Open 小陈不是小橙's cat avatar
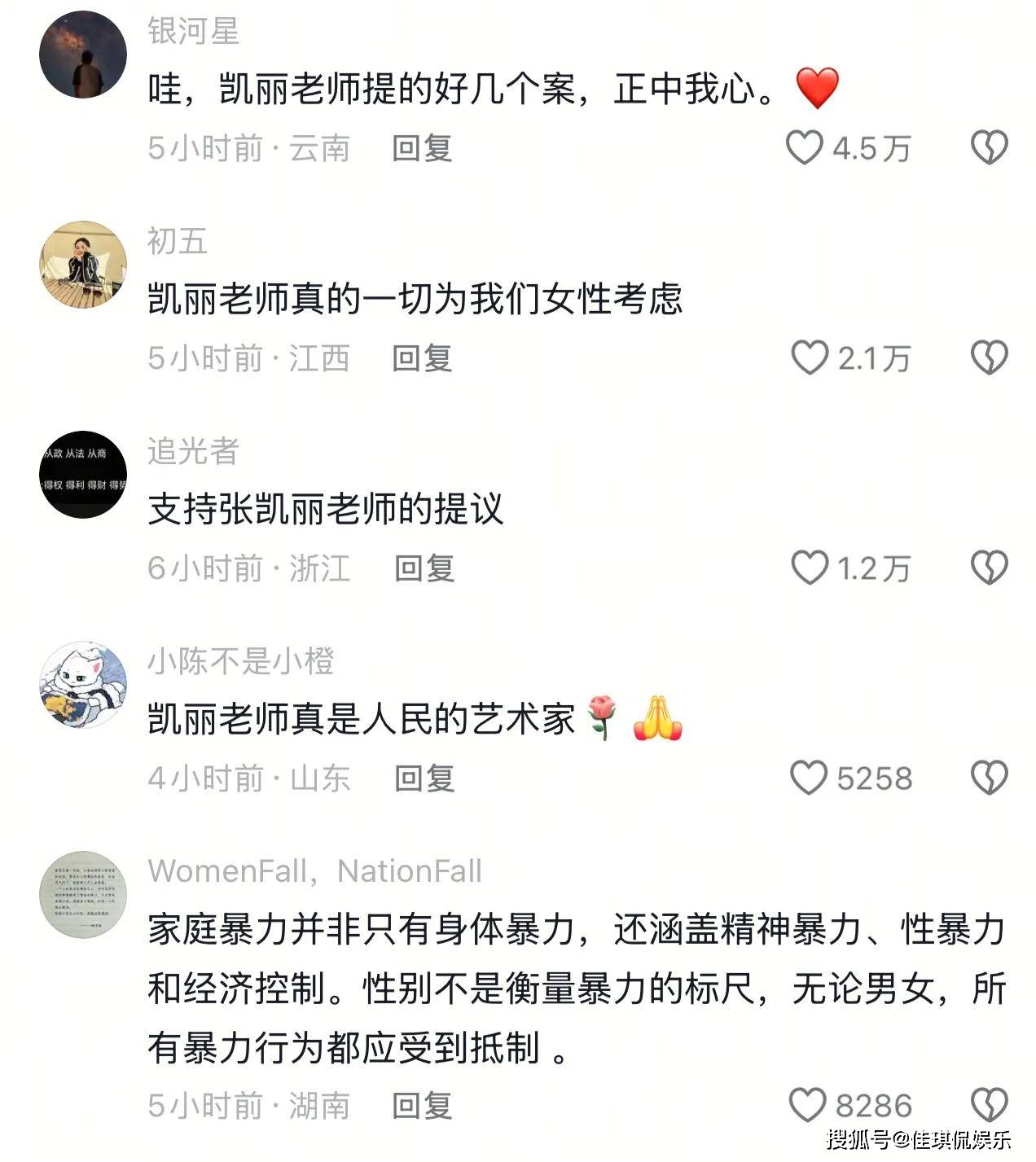This screenshot has height=1162, width=1036. coord(83,685)
